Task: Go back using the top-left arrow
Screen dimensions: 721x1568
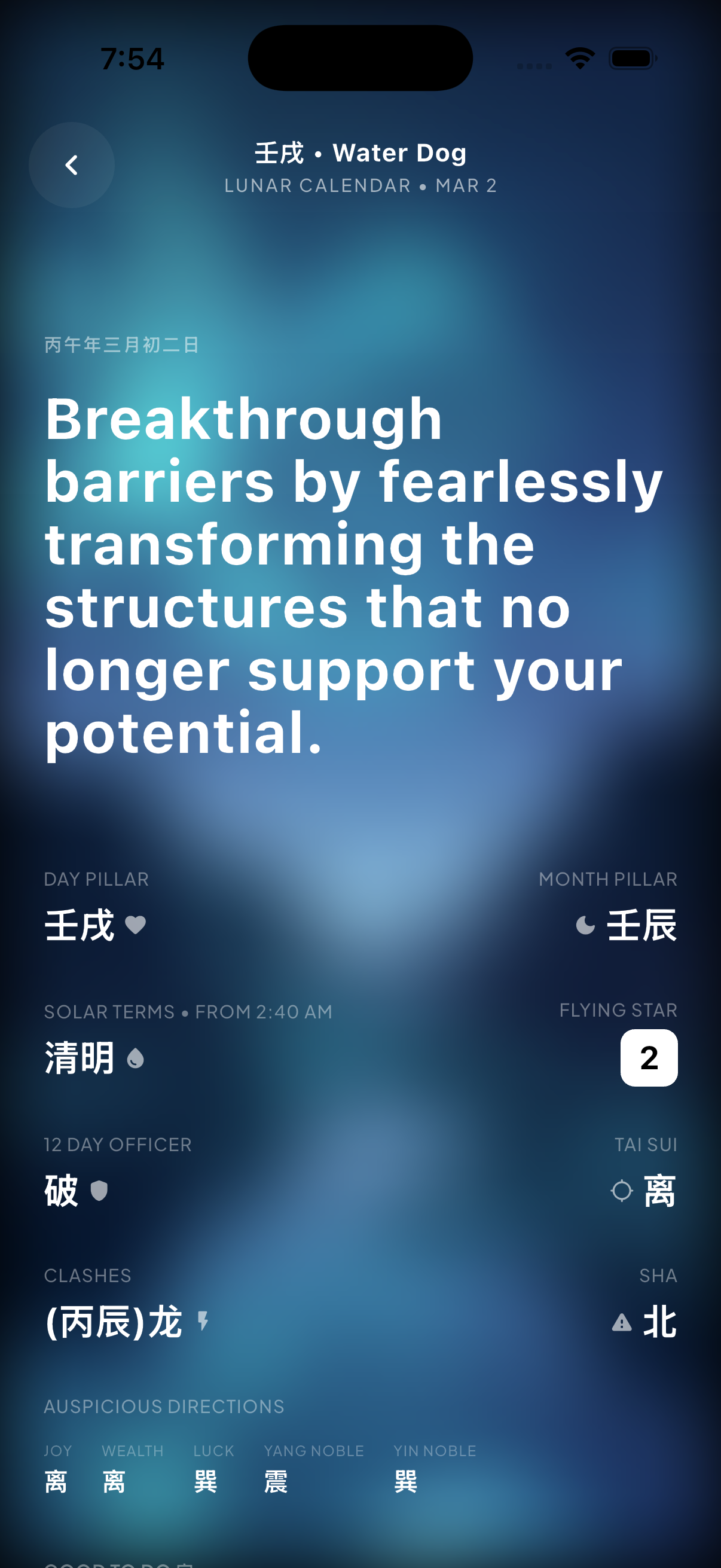Action: [x=72, y=165]
